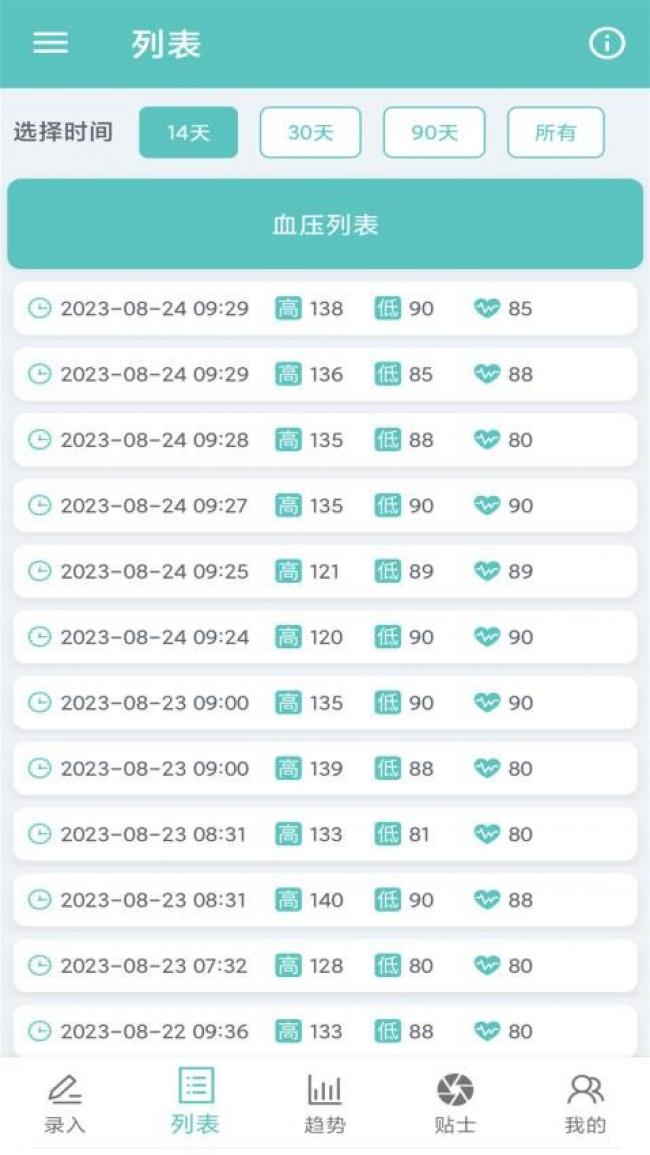Screen dimensions: 650x1155
Task: Open the 08-24 09:29 record with 高 138
Action: (x=325, y=308)
